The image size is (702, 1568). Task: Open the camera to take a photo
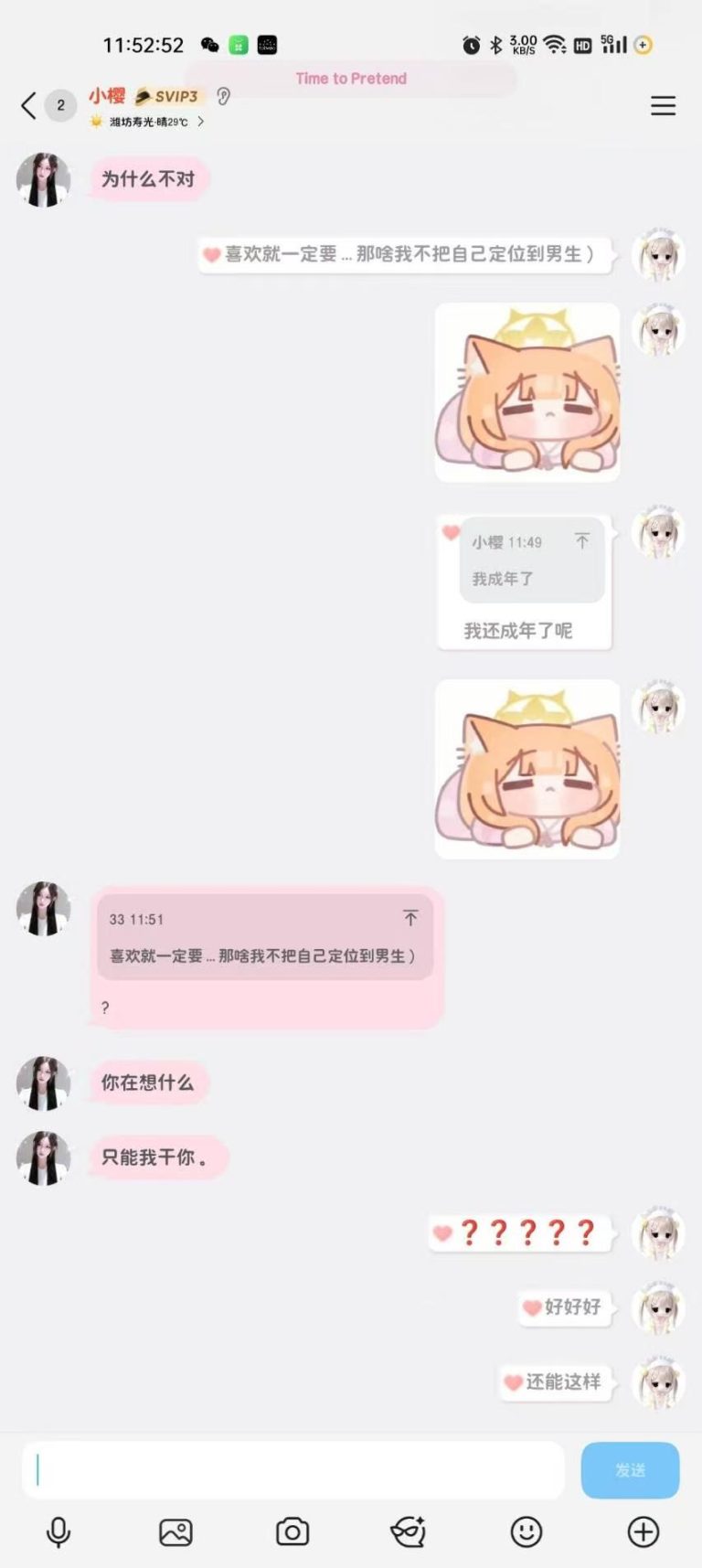pyautogui.click(x=292, y=1533)
